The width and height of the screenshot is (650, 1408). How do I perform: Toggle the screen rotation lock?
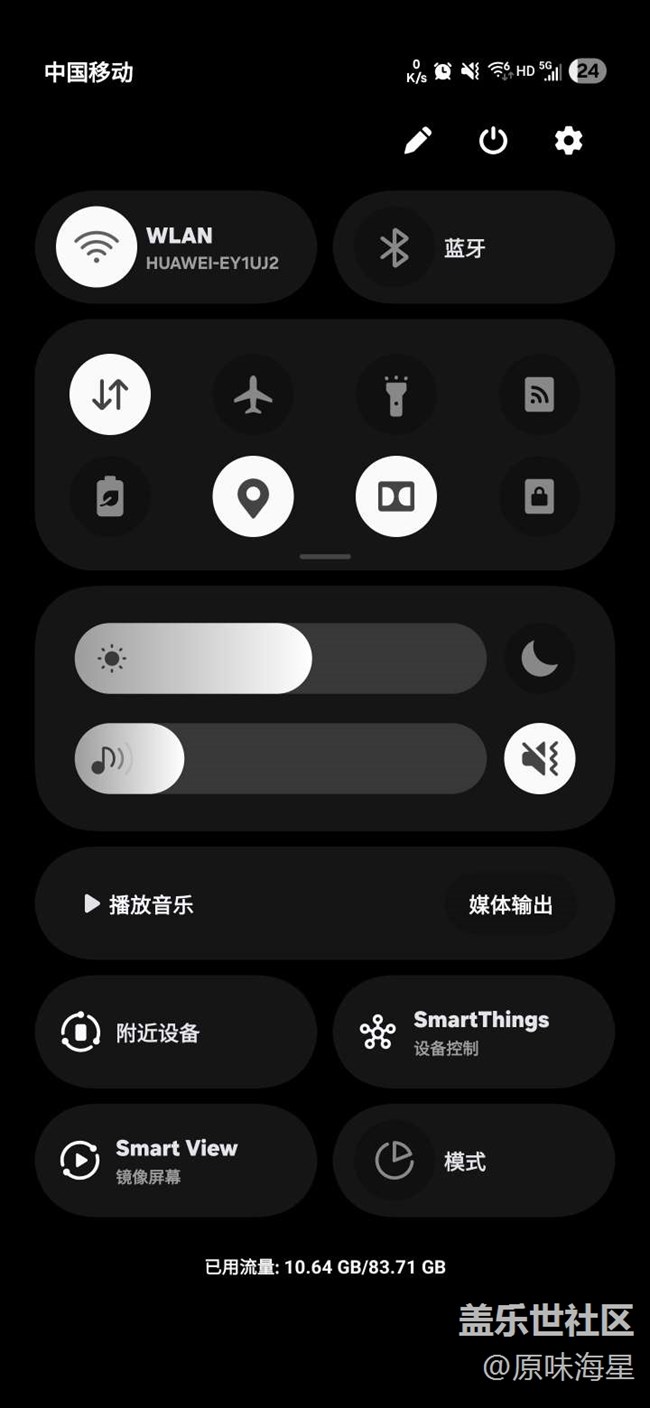(539, 497)
